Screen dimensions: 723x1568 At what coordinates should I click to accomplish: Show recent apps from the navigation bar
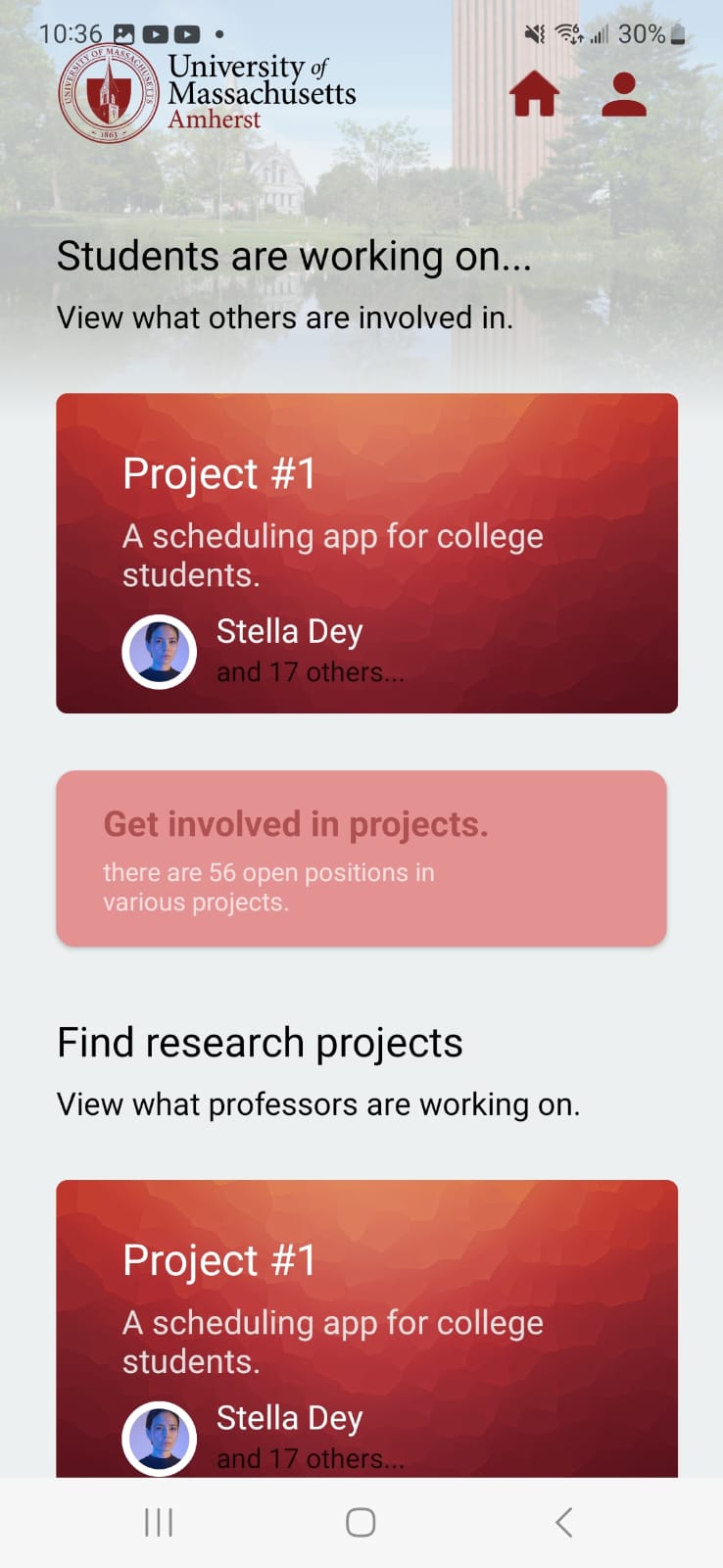159,1522
